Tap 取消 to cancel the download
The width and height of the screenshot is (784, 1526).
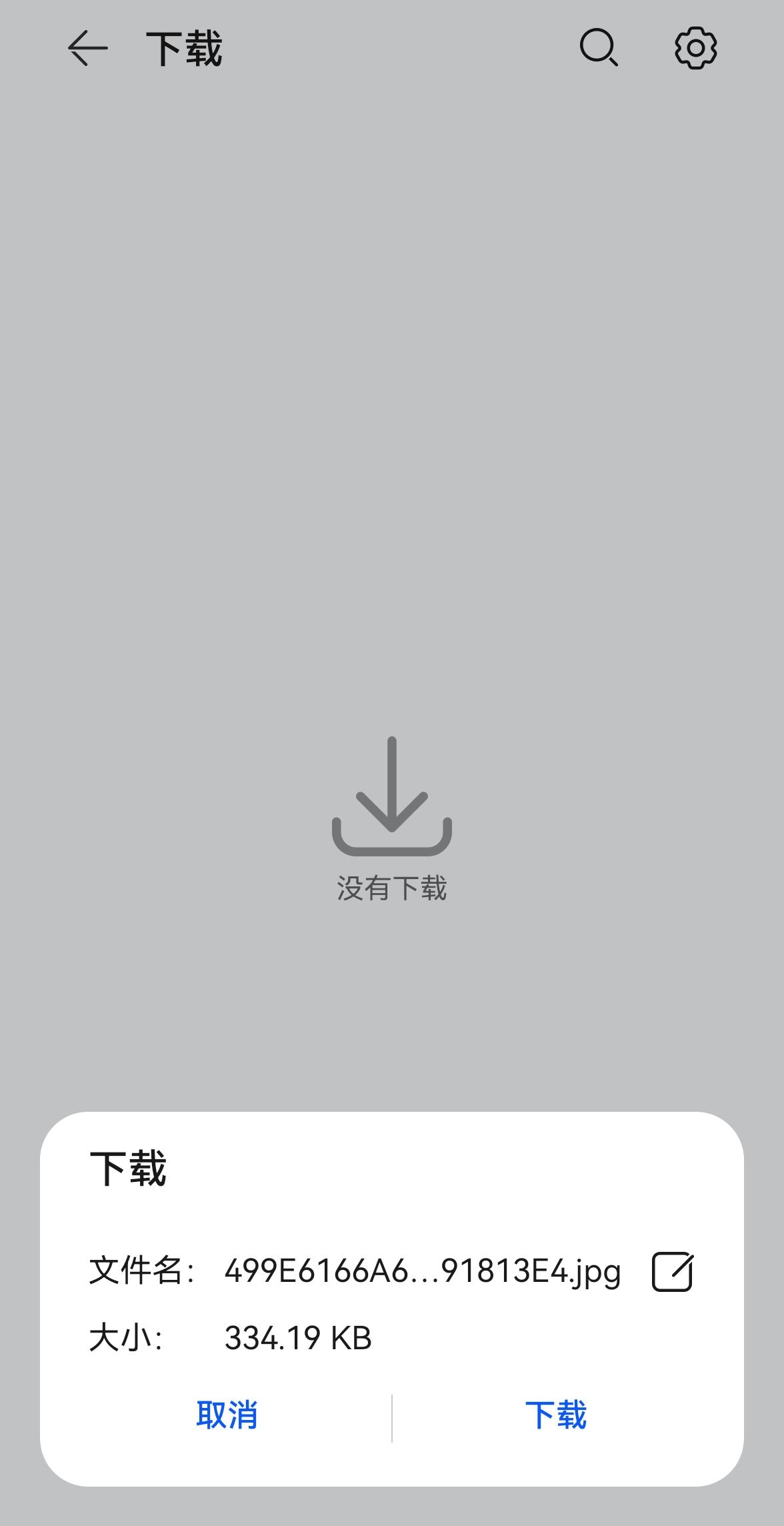[x=227, y=1415]
